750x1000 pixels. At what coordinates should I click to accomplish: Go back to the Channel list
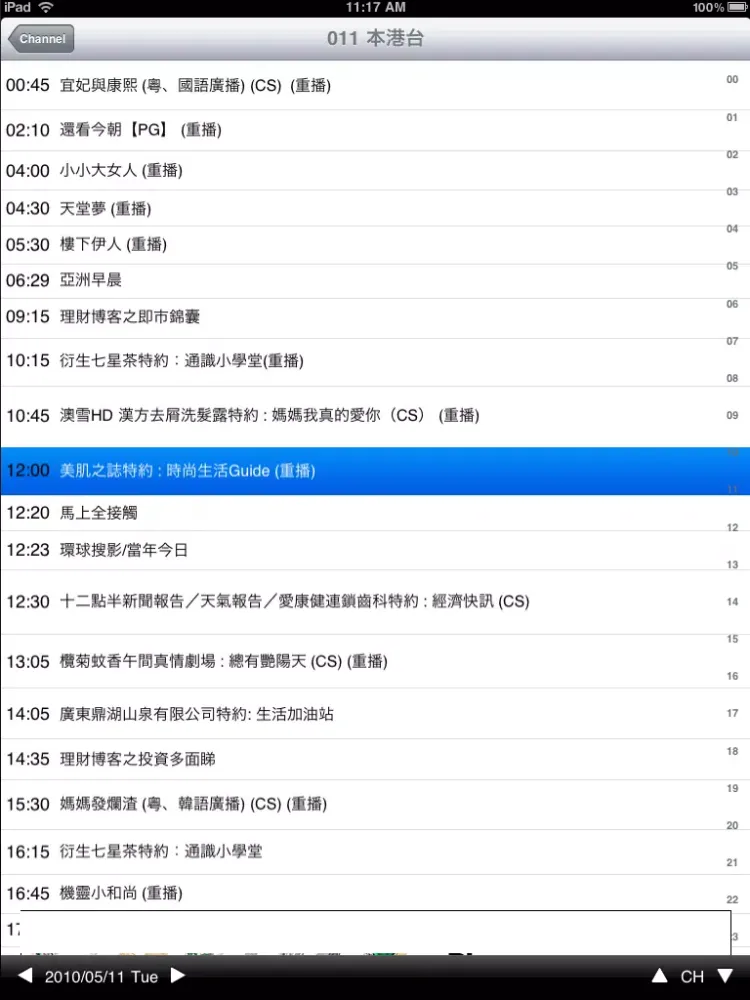[x=41, y=39]
